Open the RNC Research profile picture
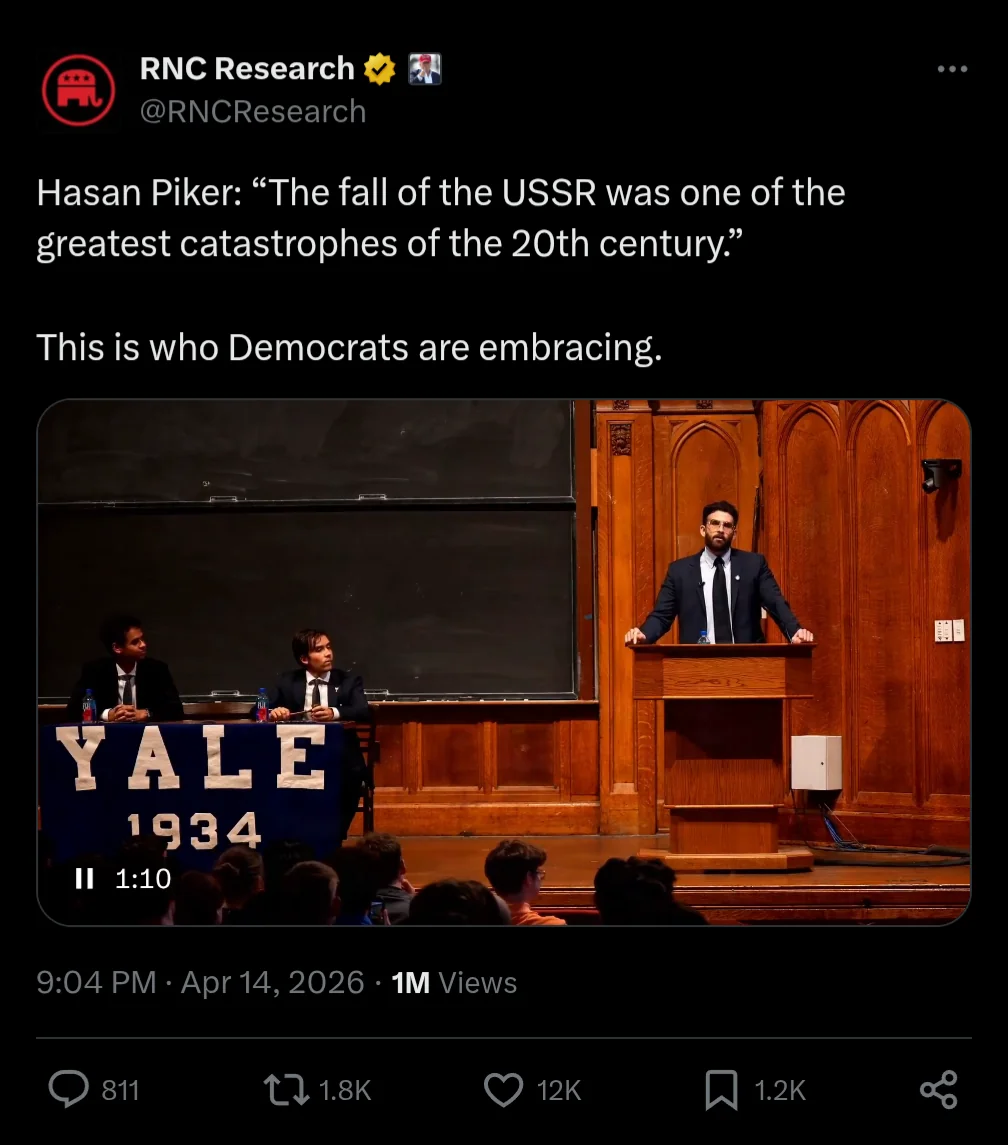 coord(78,90)
